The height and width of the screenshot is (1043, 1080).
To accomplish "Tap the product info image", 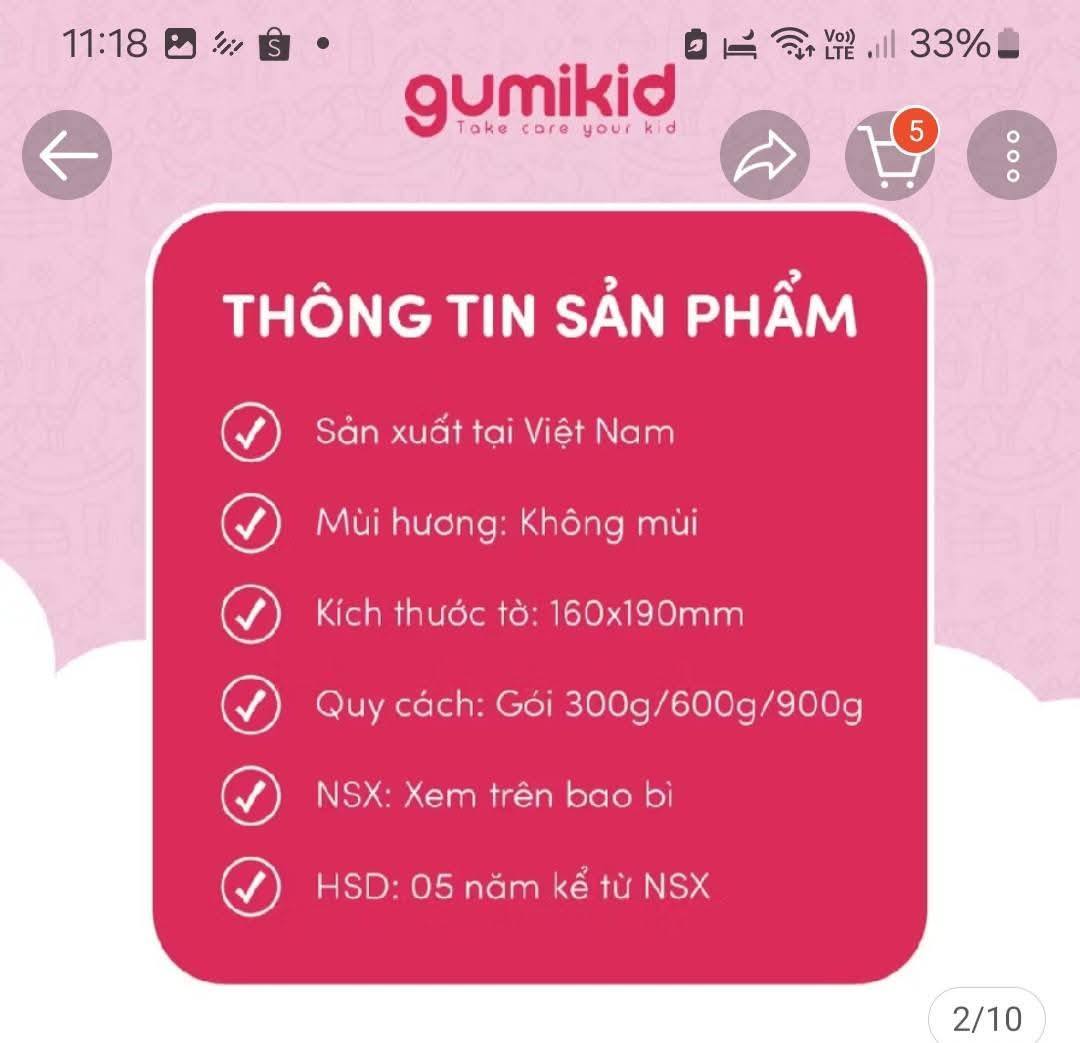I will 540,595.
